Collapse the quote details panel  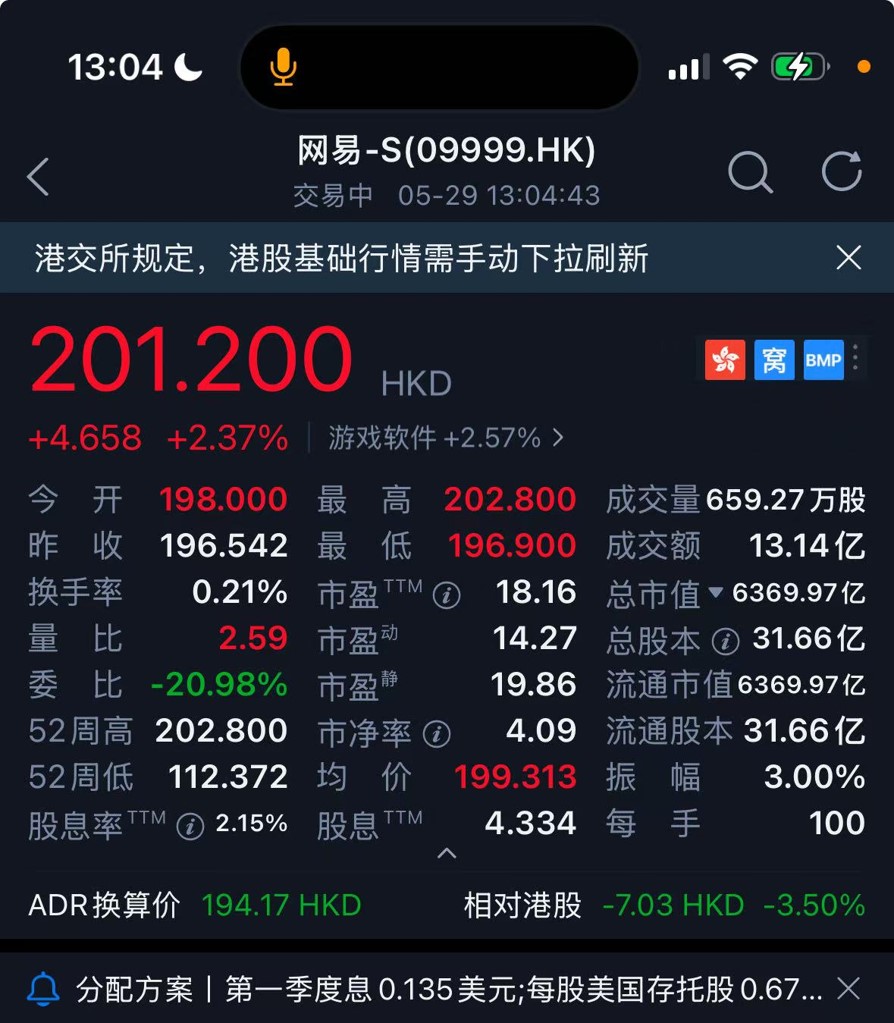[447, 854]
